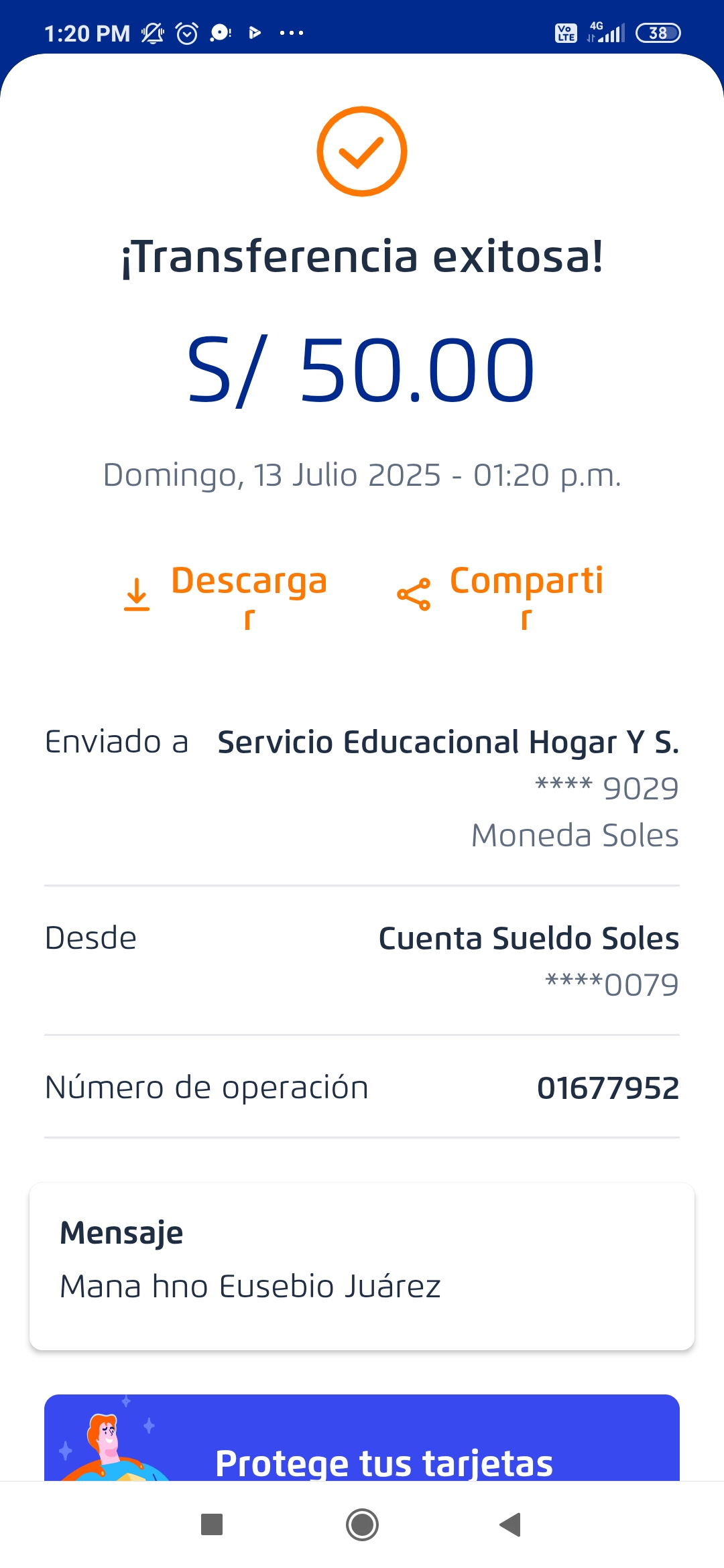Go back using the system back button

coord(511,1525)
